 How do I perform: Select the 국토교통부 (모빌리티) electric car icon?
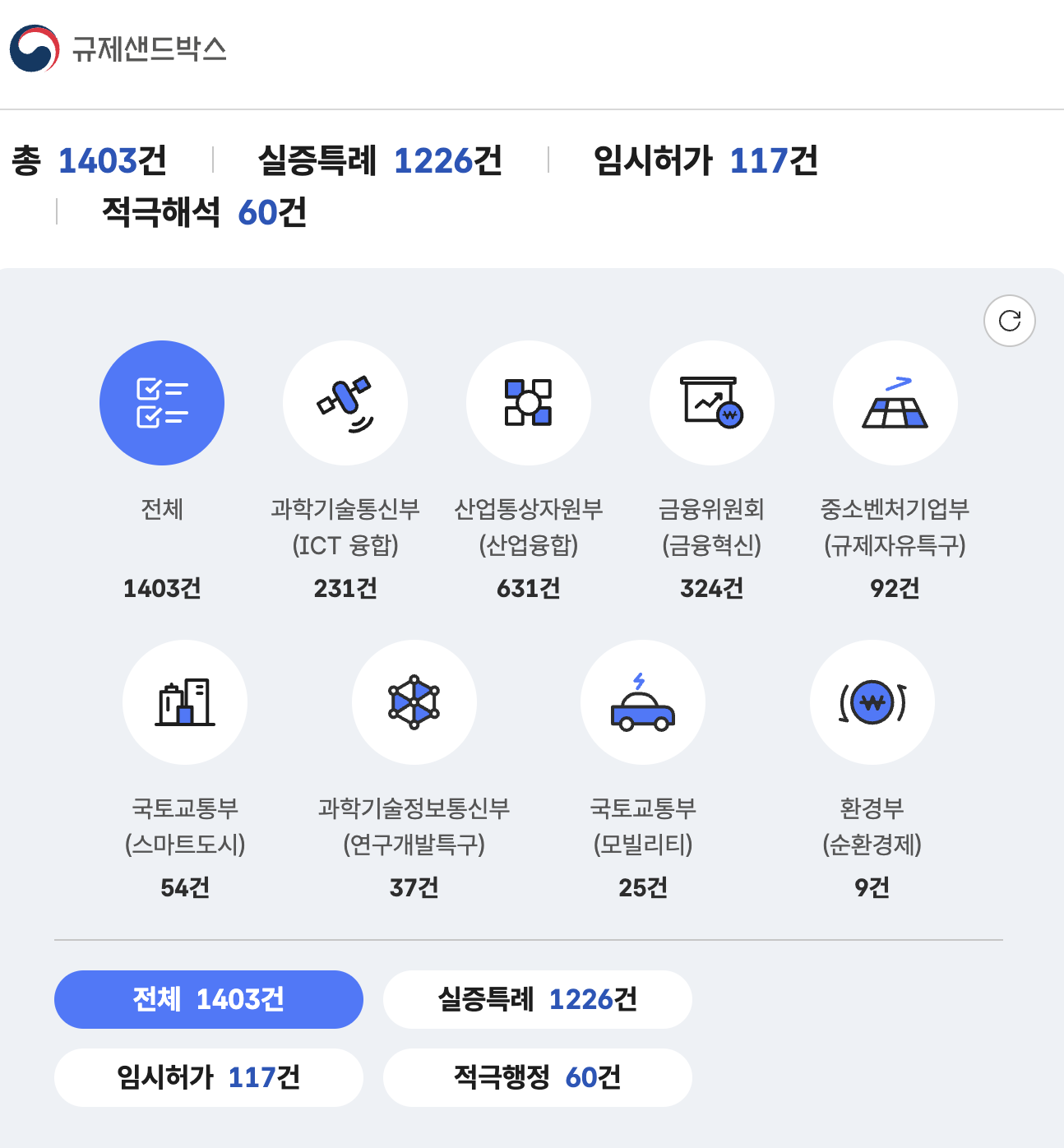tap(643, 702)
